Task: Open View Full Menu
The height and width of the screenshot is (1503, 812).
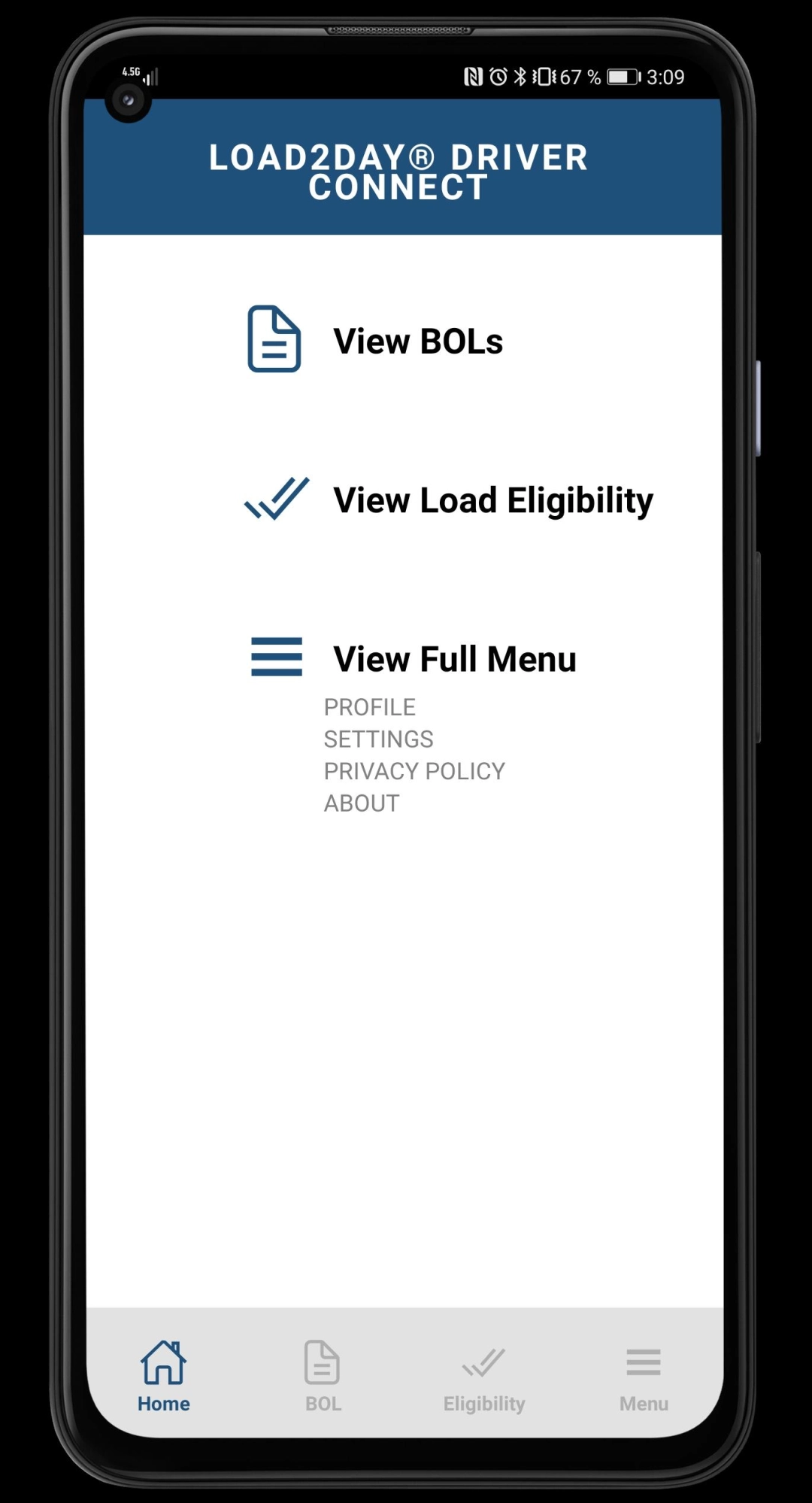Action: [x=454, y=659]
